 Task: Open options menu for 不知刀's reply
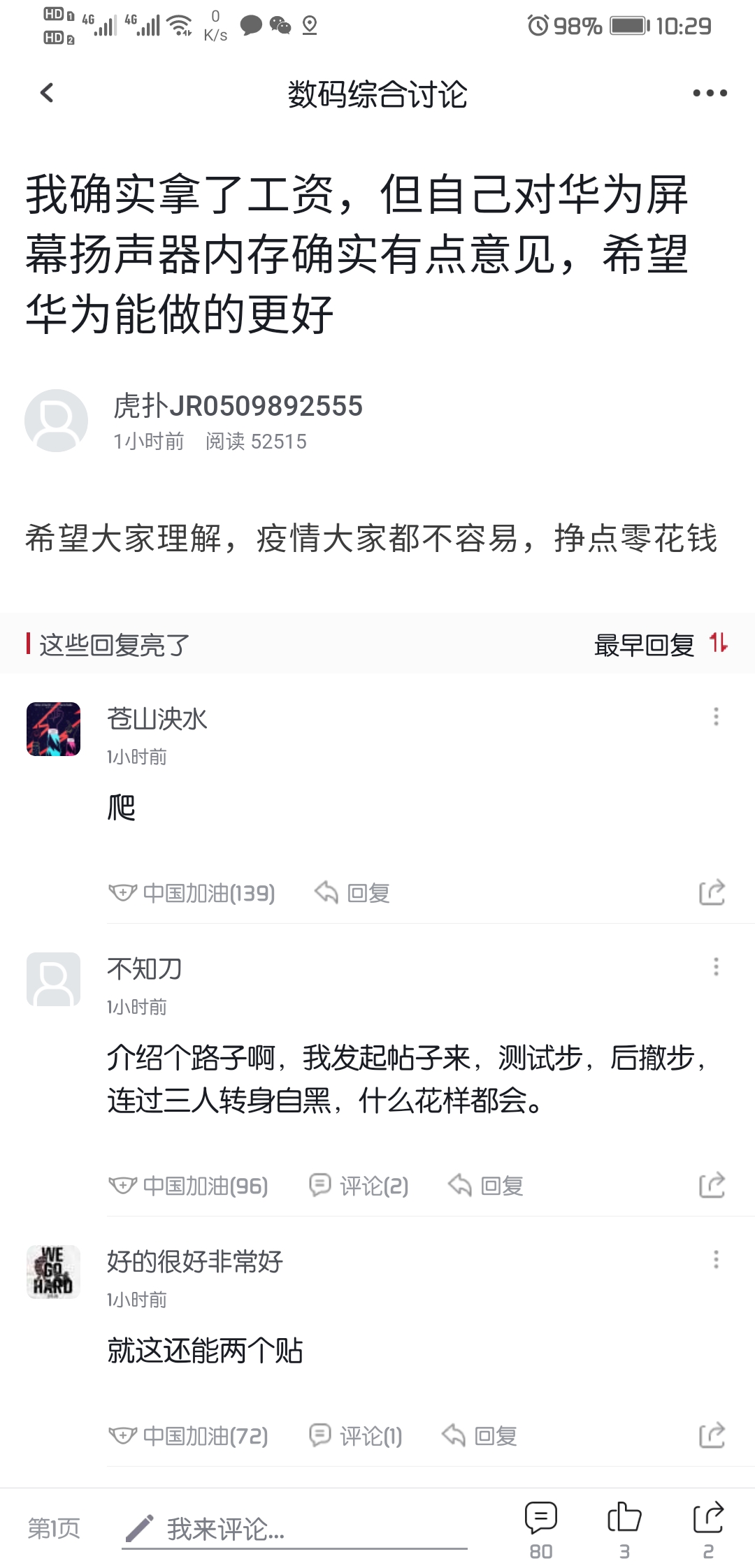coord(716,966)
